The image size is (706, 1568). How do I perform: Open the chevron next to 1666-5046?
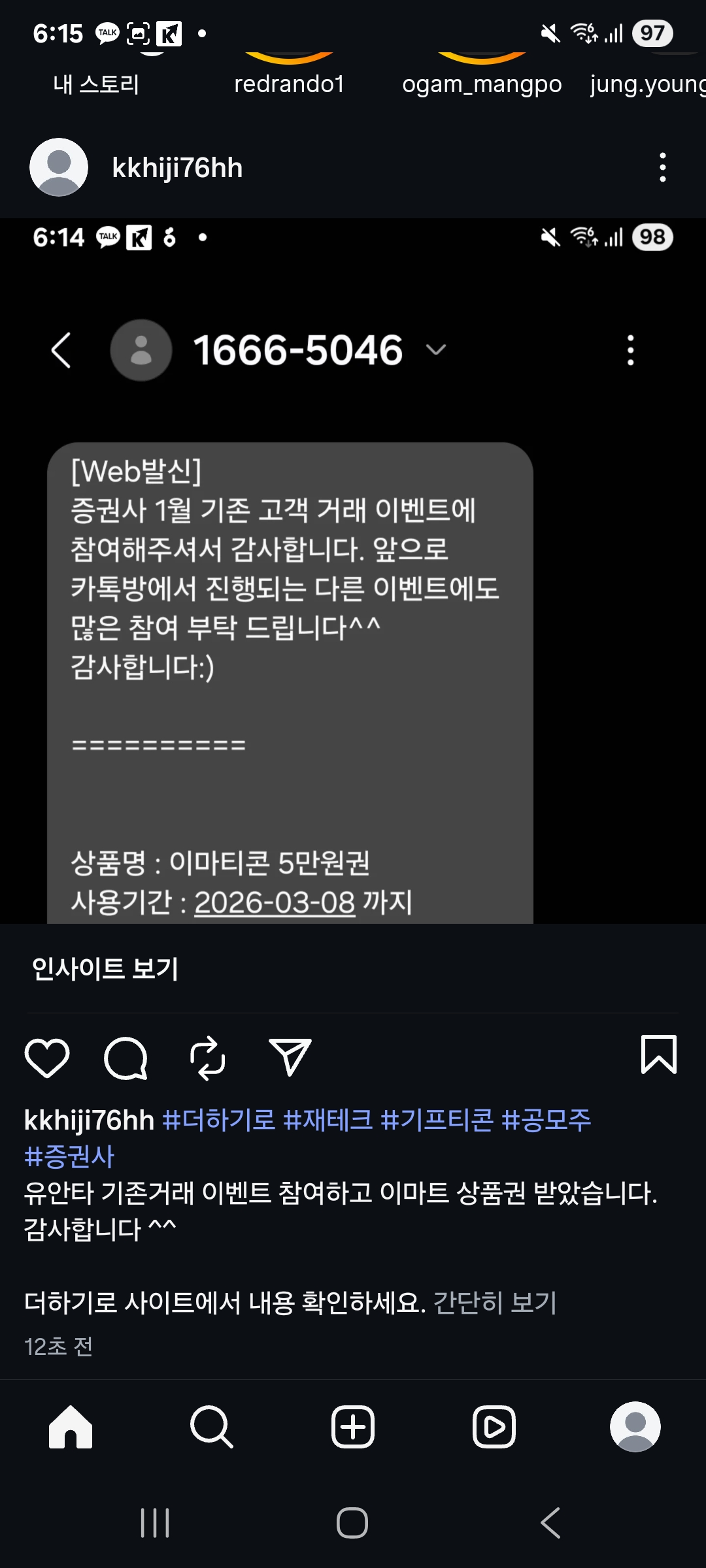(435, 350)
